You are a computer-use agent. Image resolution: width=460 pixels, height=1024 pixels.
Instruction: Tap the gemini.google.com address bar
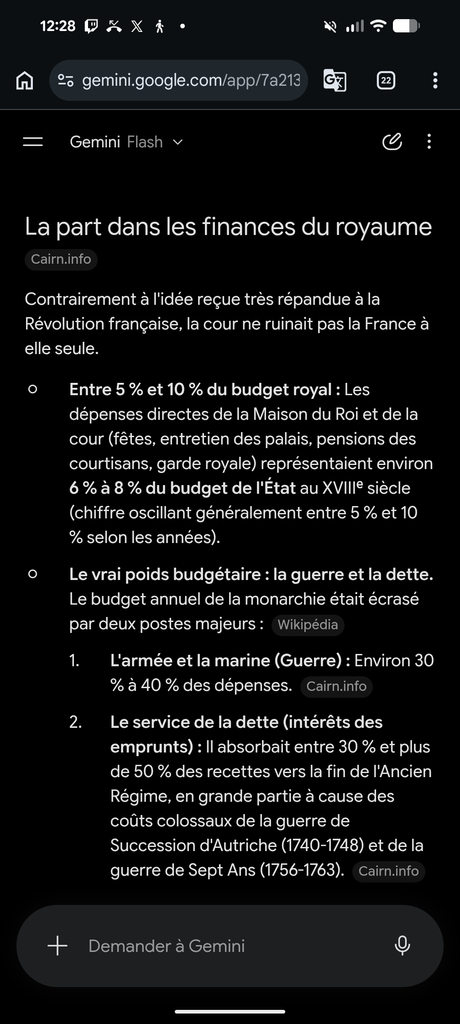click(x=178, y=80)
